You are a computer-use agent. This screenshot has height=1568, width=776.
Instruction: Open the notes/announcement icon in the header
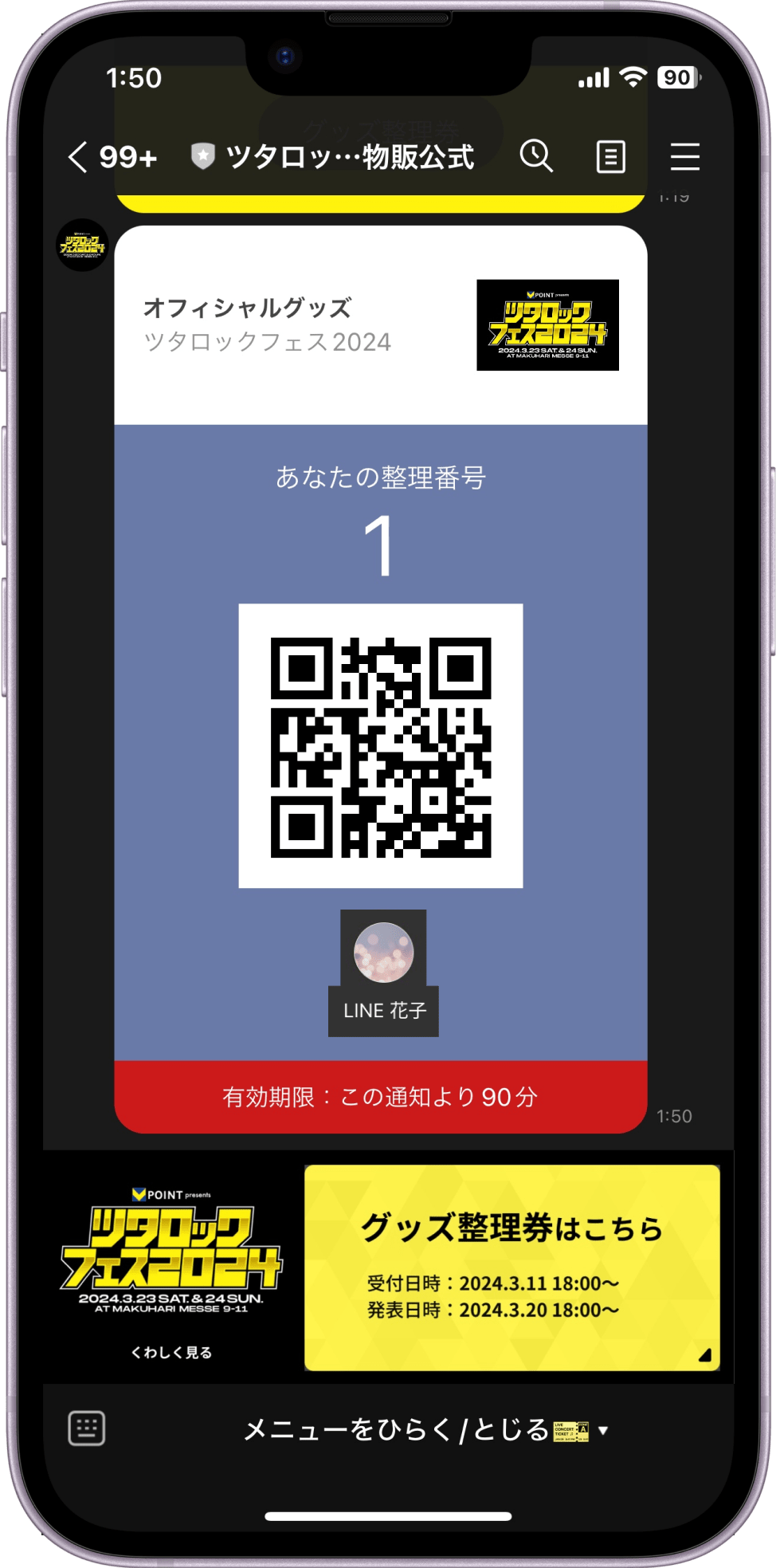click(x=610, y=157)
